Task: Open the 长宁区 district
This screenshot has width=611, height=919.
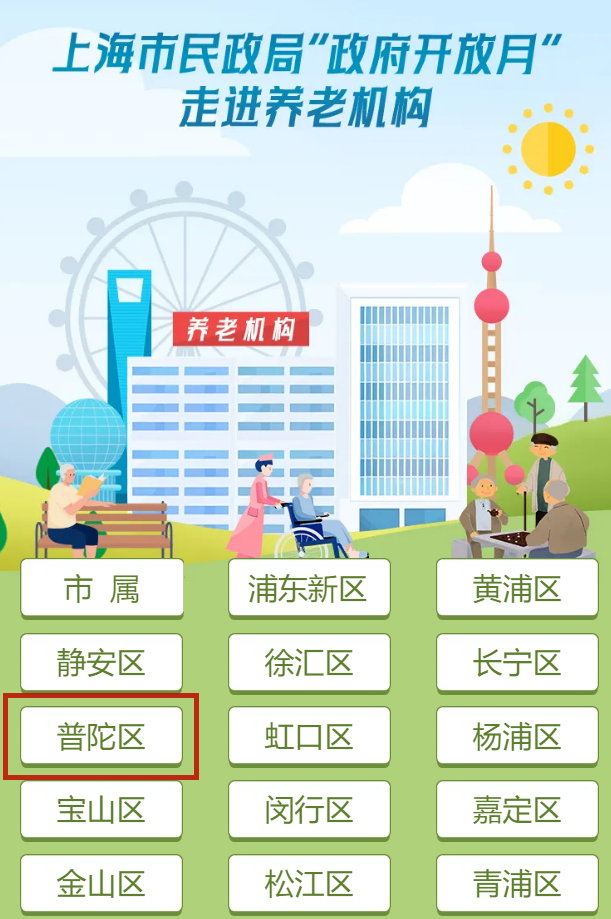Action: [x=517, y=663]
